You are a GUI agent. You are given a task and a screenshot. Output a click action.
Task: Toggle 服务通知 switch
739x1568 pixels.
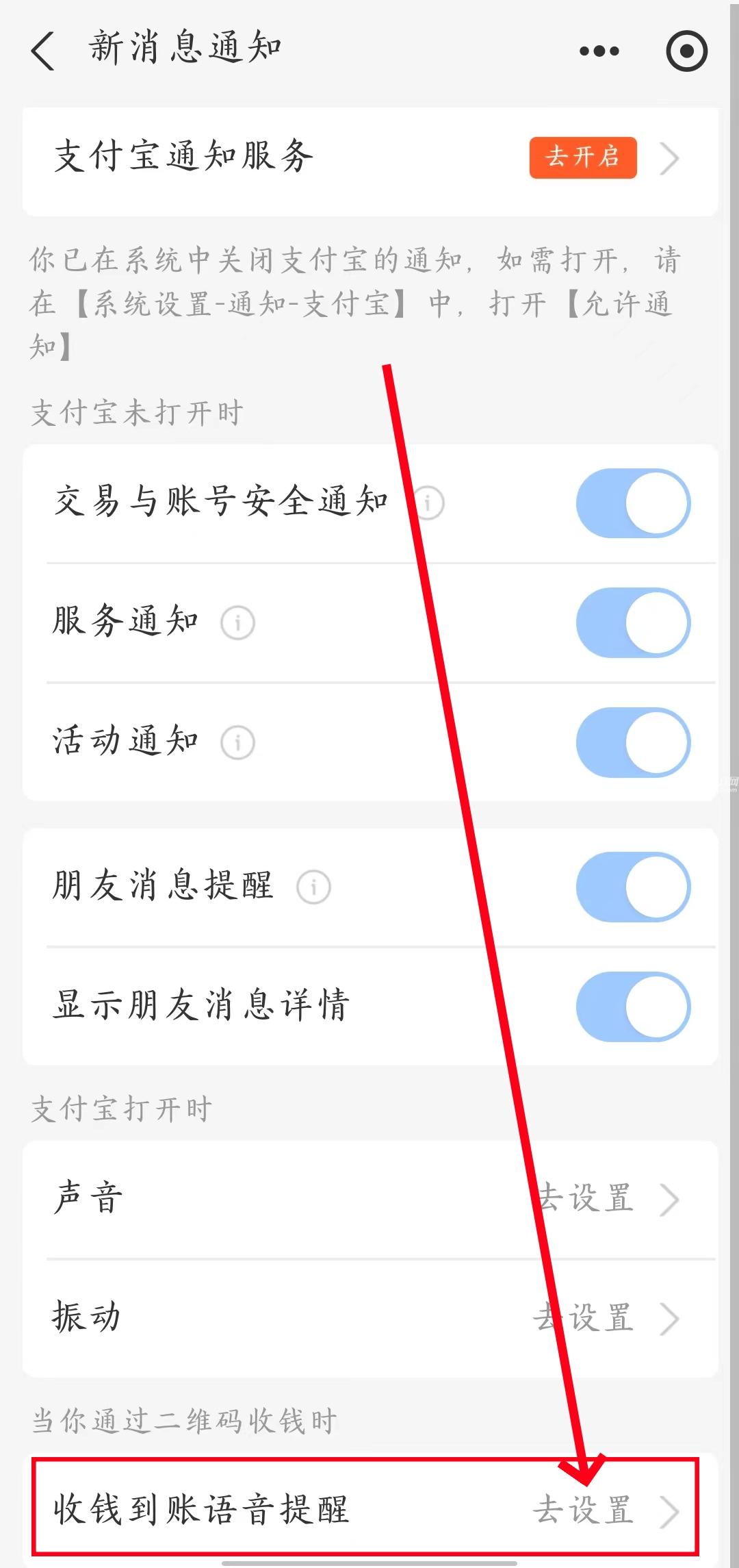[633, 622]
